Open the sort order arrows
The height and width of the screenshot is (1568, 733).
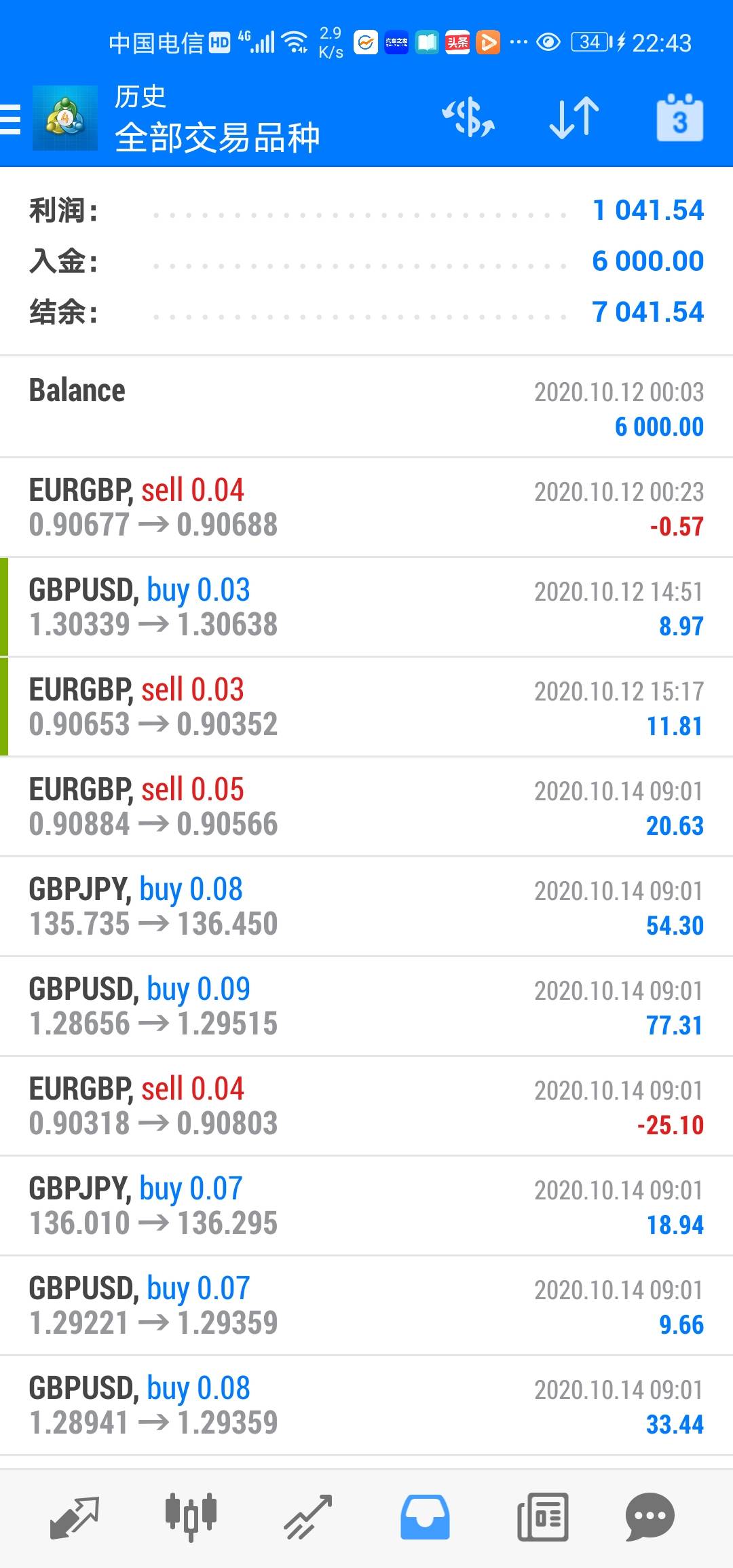574,118
